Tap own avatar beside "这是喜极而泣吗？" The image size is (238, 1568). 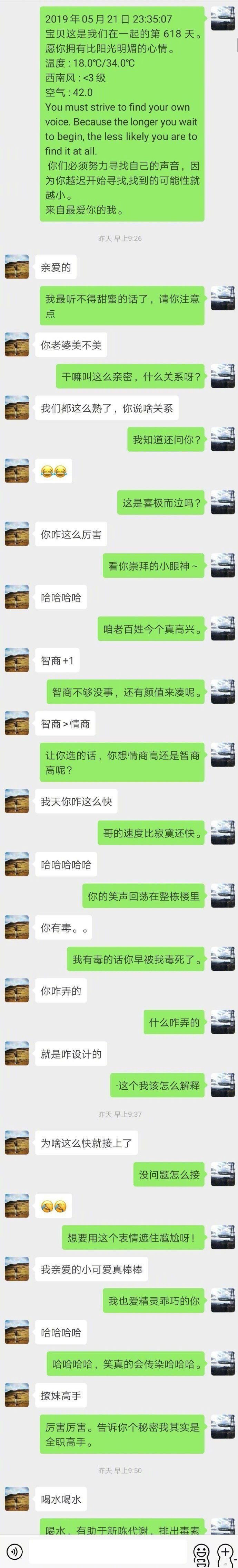[x=223, y=503]
